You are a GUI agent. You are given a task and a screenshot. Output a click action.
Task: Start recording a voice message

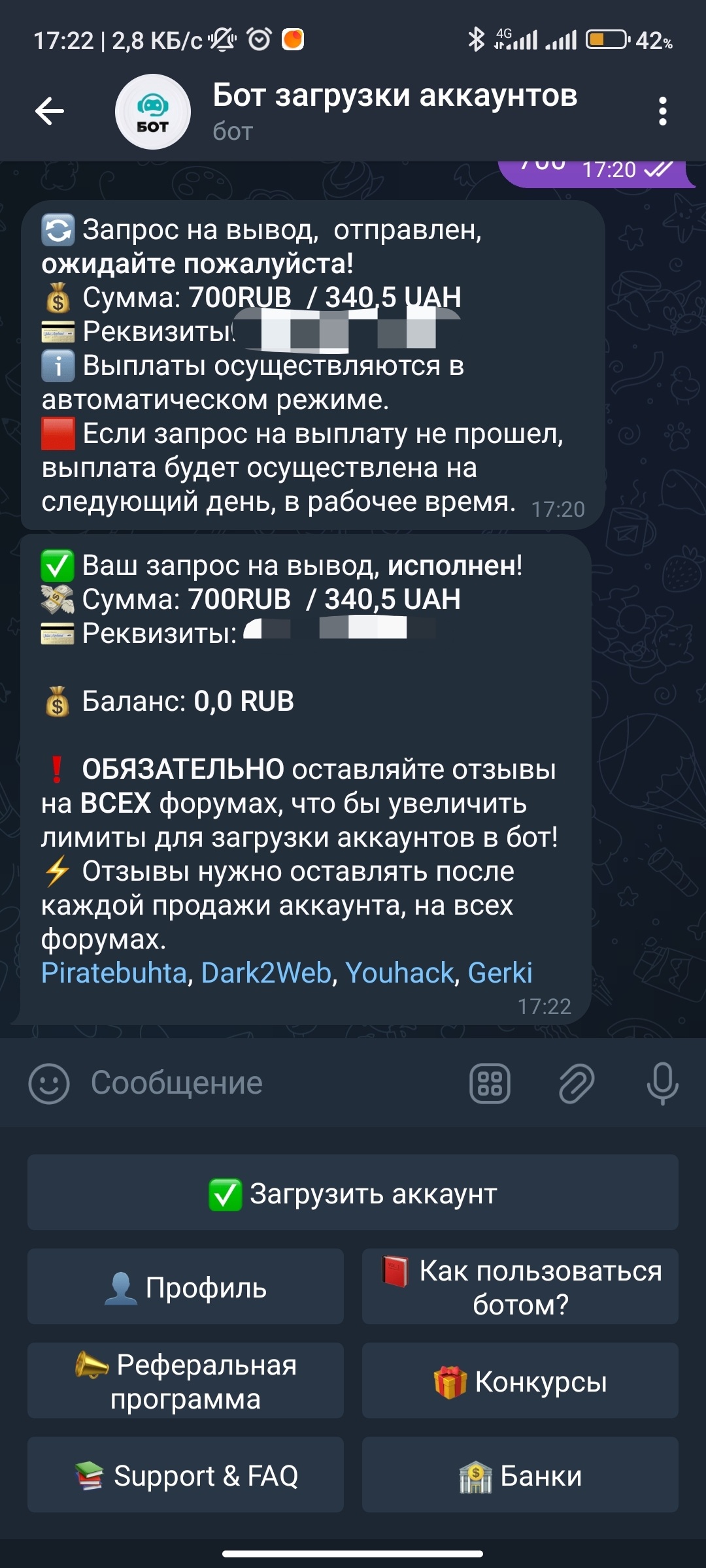pos(662,1083)
